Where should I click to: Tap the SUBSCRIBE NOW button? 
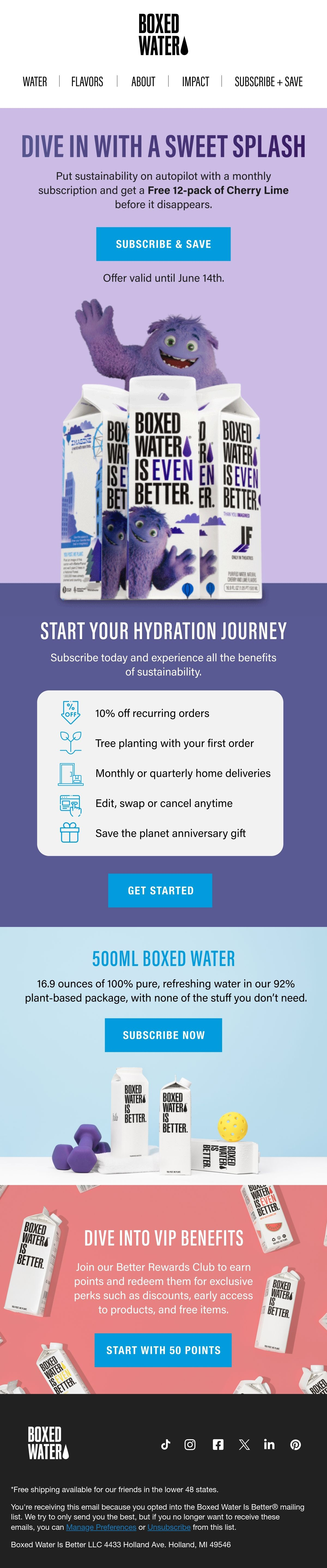click(163, 1035)
